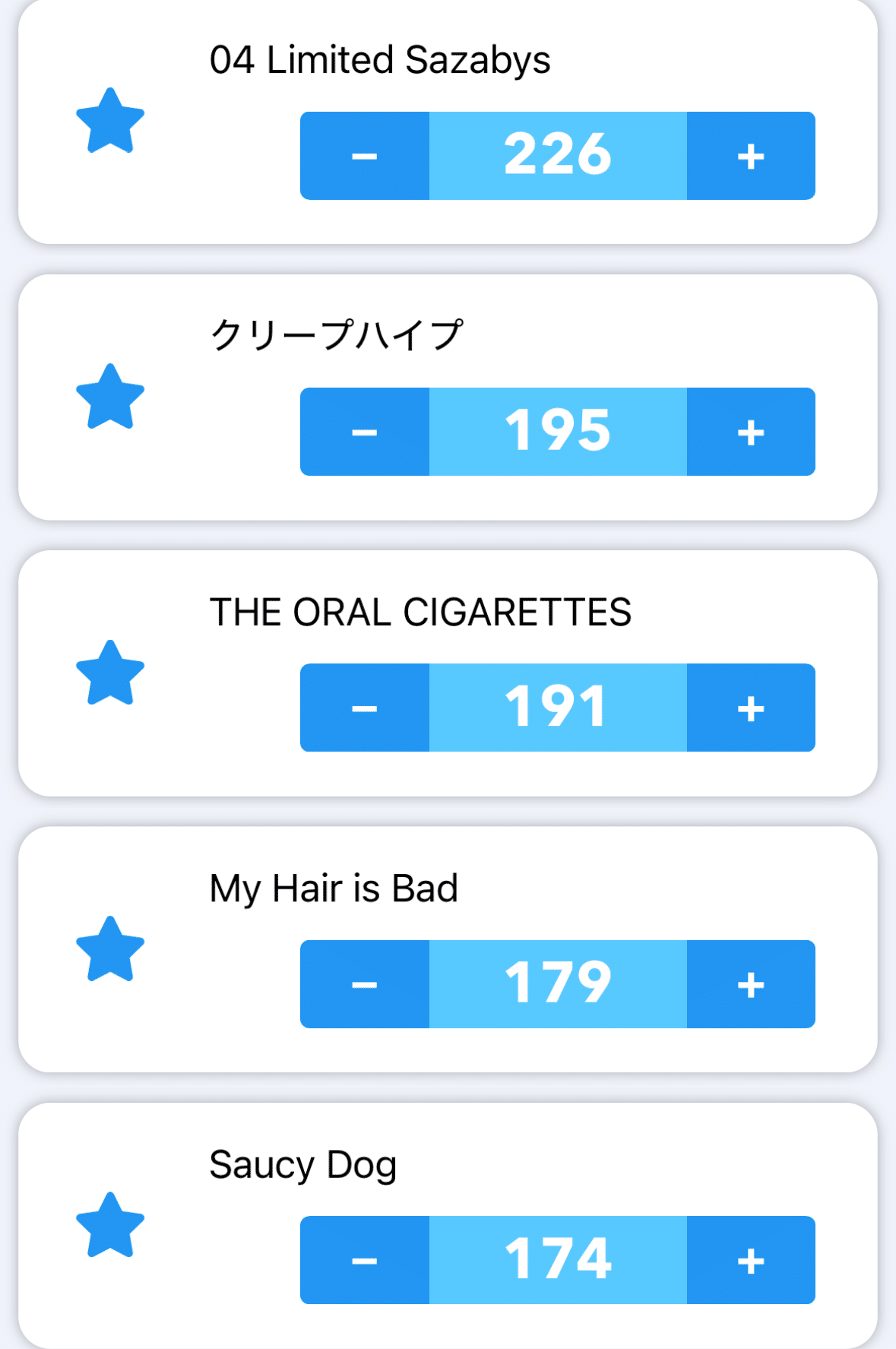
Task: Decrement the My Hair is Bad counter
Action: tap(365, 984)
